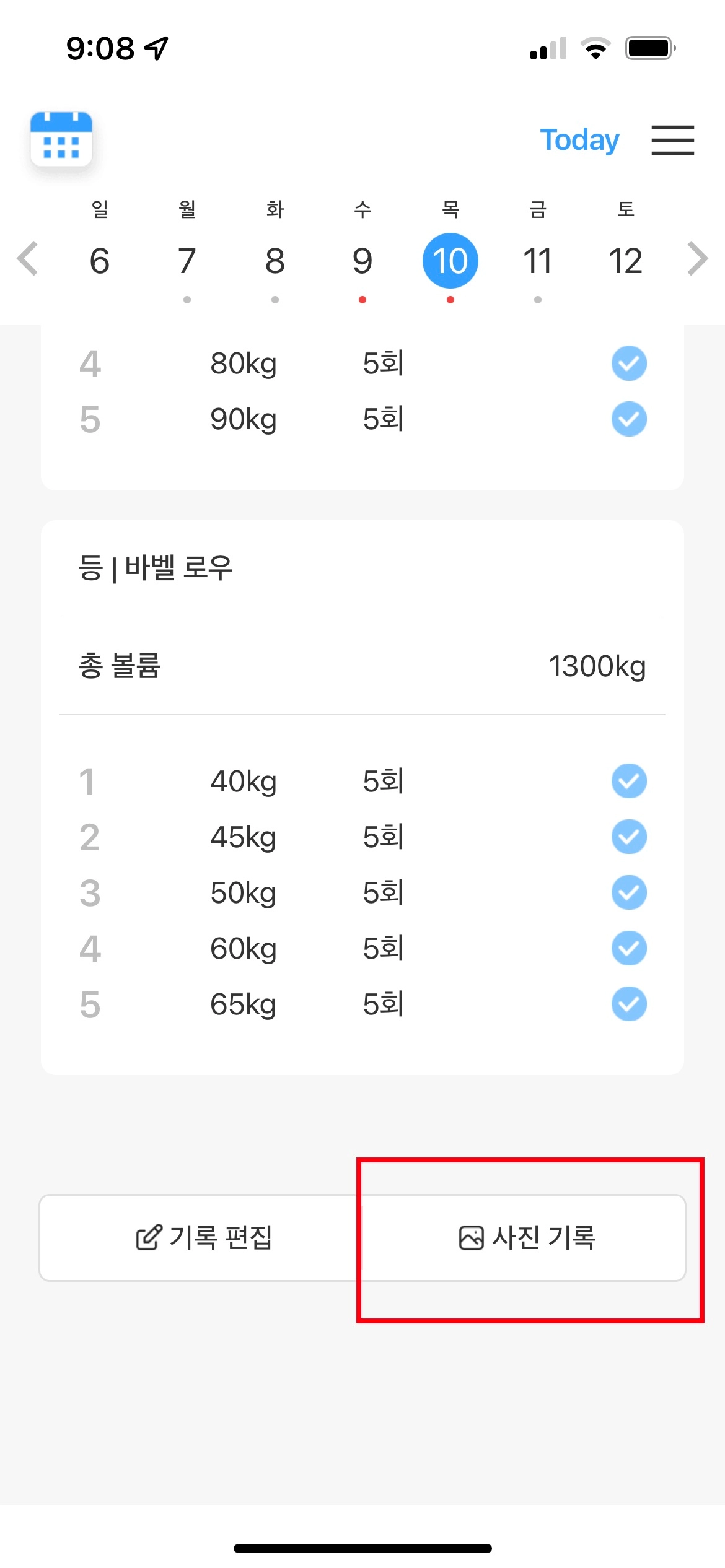Toggle the 60kg barbell row set
Image resolution: width=725 pixels, height=1568 pixels.
click(629, 948)
